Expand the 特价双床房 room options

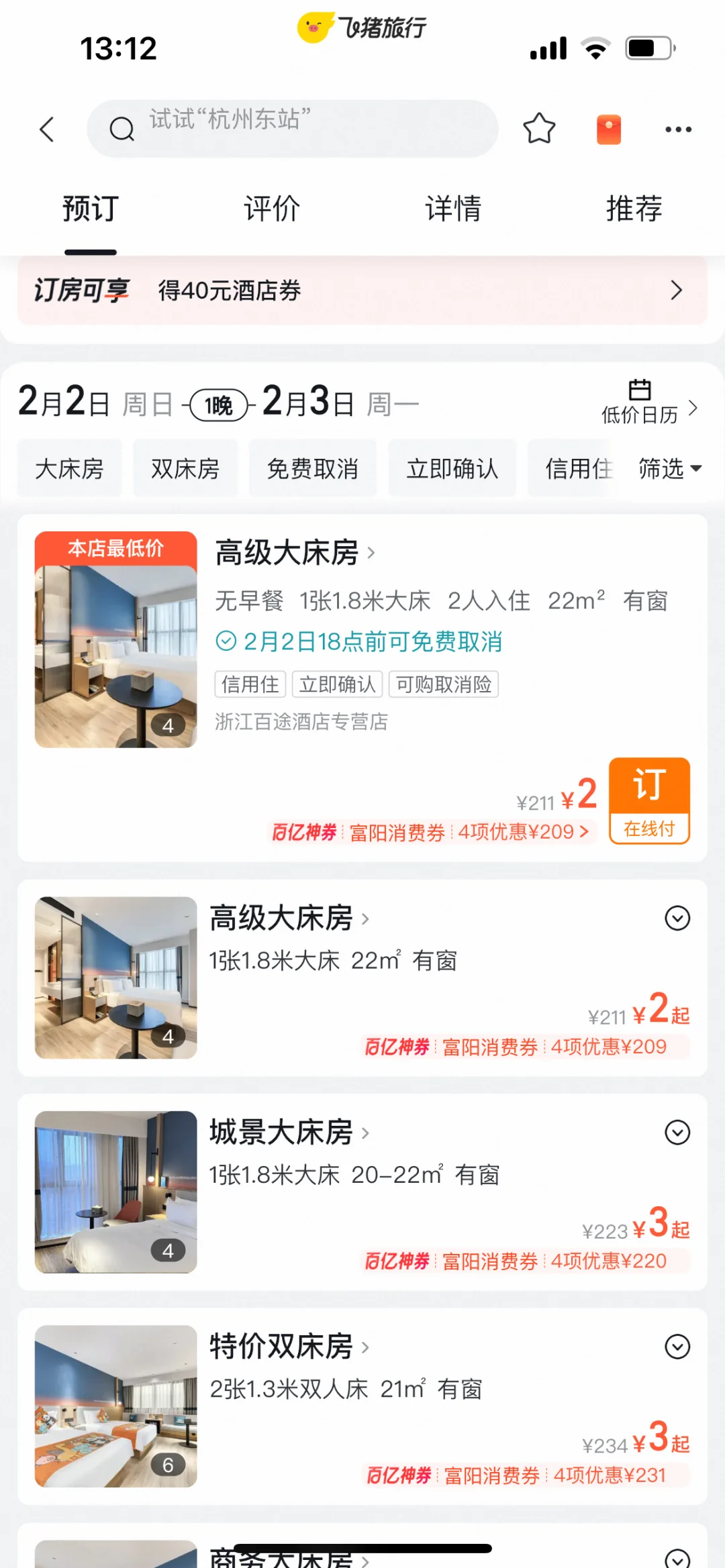677,1347
